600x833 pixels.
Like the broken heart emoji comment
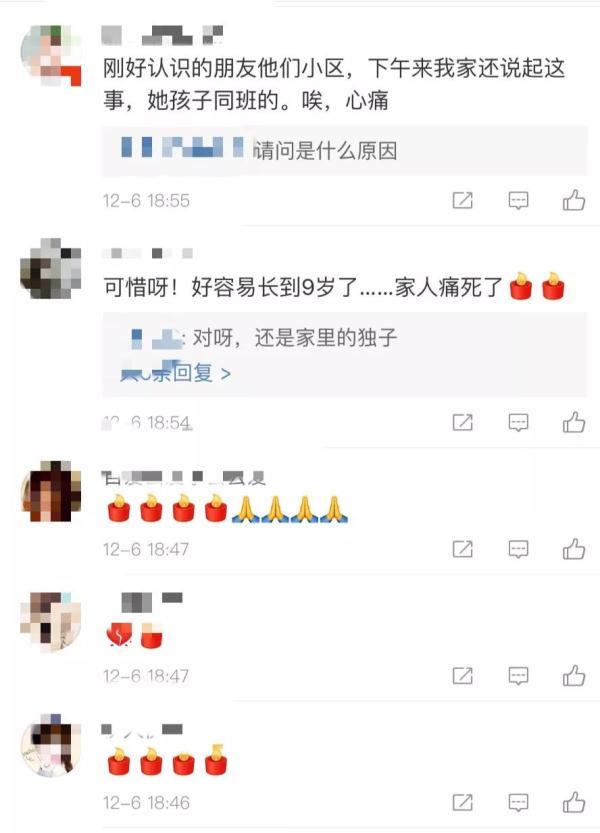574,676
